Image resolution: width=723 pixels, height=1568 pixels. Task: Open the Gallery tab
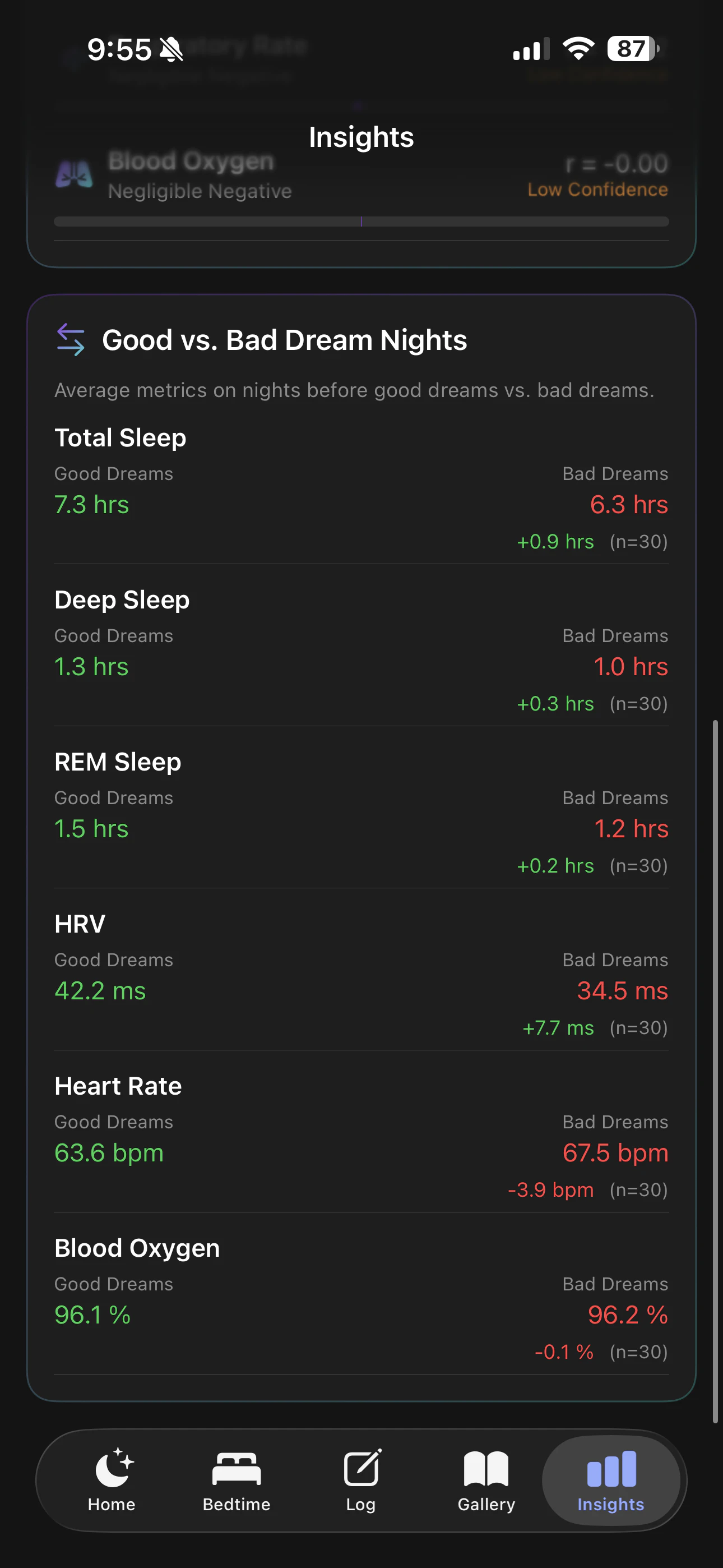486,1481
